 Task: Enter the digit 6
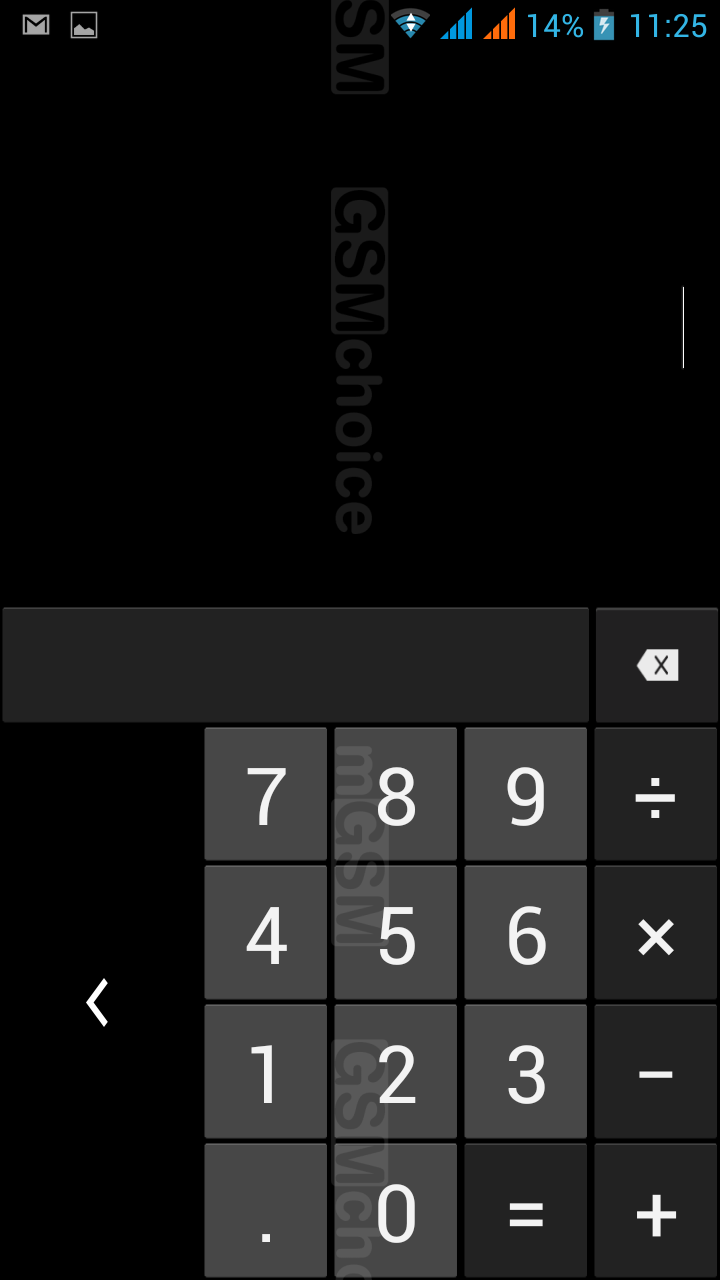tap(526, 933)
